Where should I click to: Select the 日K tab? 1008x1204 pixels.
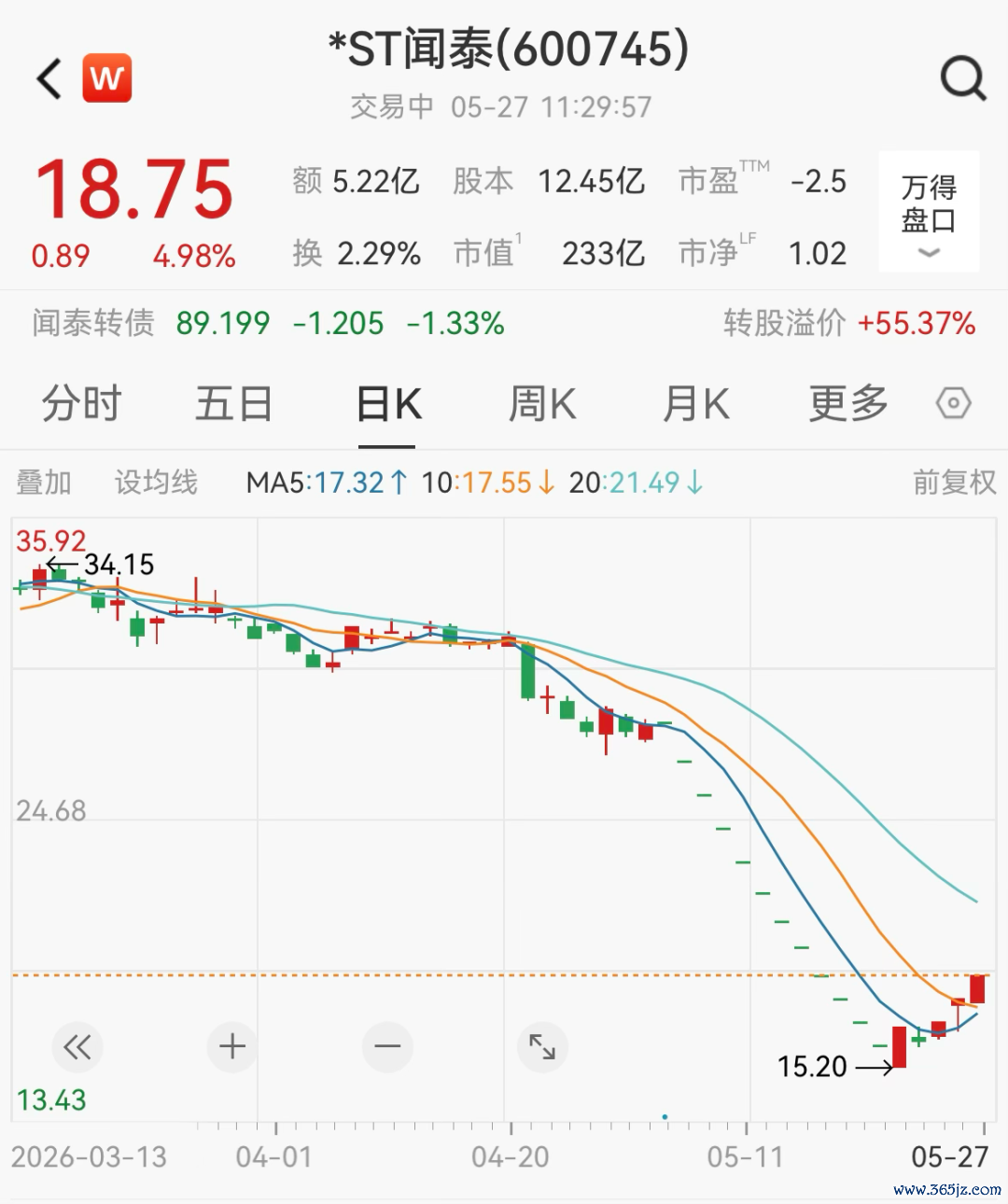pos(389,404)
